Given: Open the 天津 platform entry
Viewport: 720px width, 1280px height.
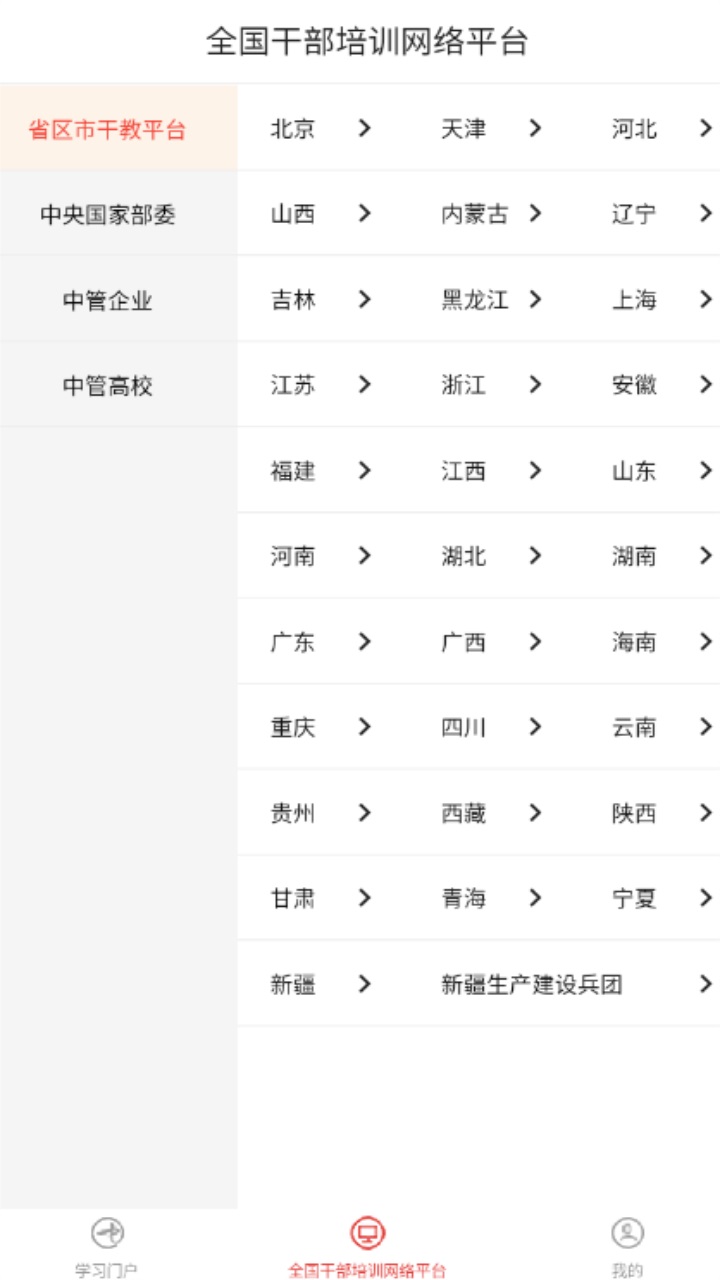Looking at the screenshot, I should point(493,128).
